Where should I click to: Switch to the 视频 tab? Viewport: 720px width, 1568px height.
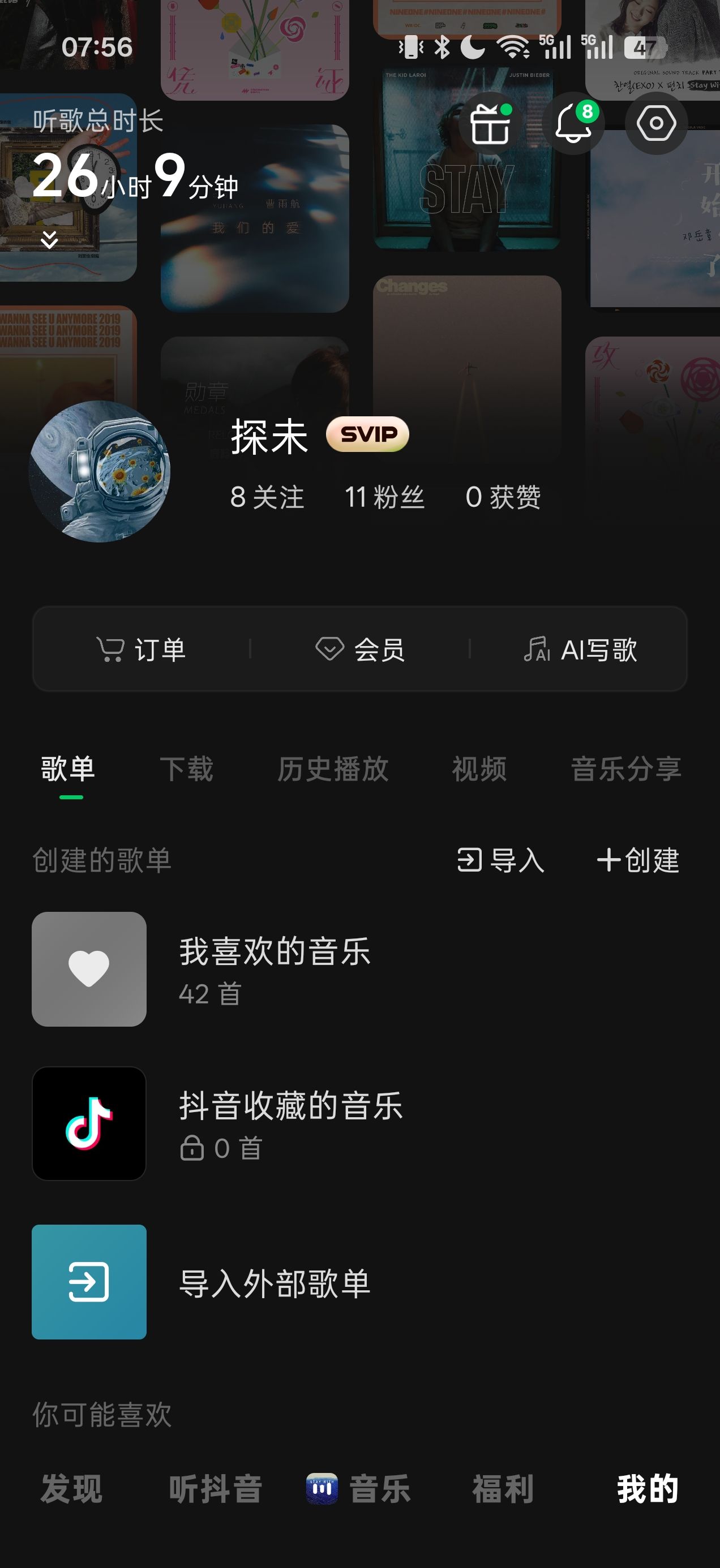479,769
